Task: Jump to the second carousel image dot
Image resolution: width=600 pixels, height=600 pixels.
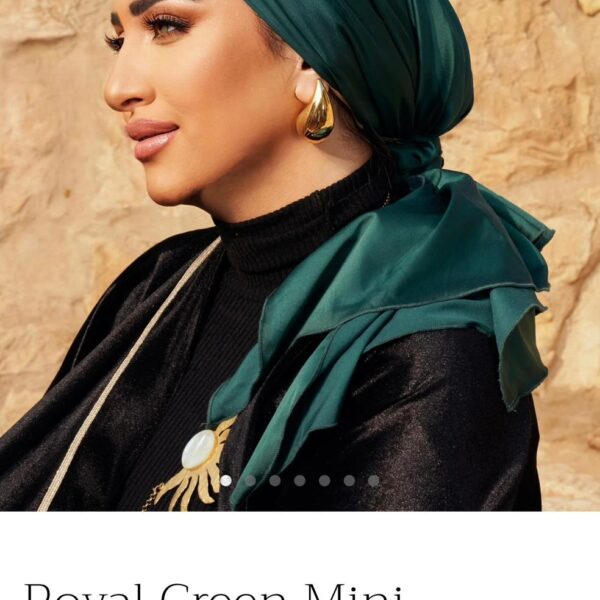Action: [x=250, y=481]
